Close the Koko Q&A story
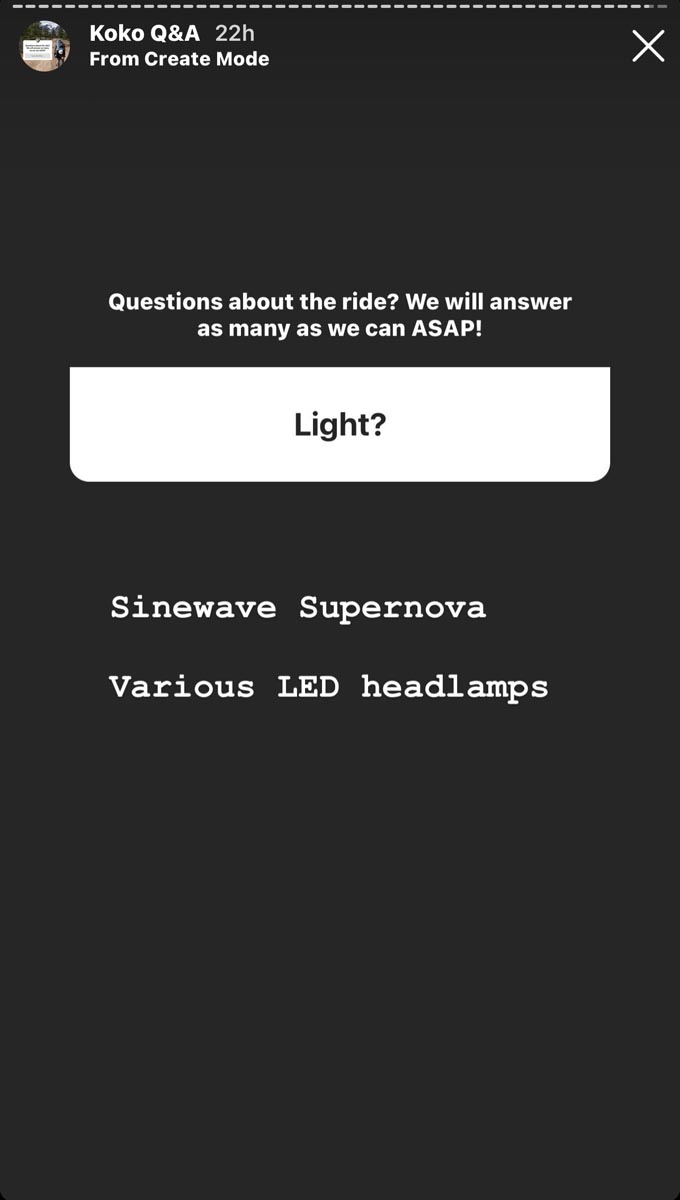 tap(648, 46)
